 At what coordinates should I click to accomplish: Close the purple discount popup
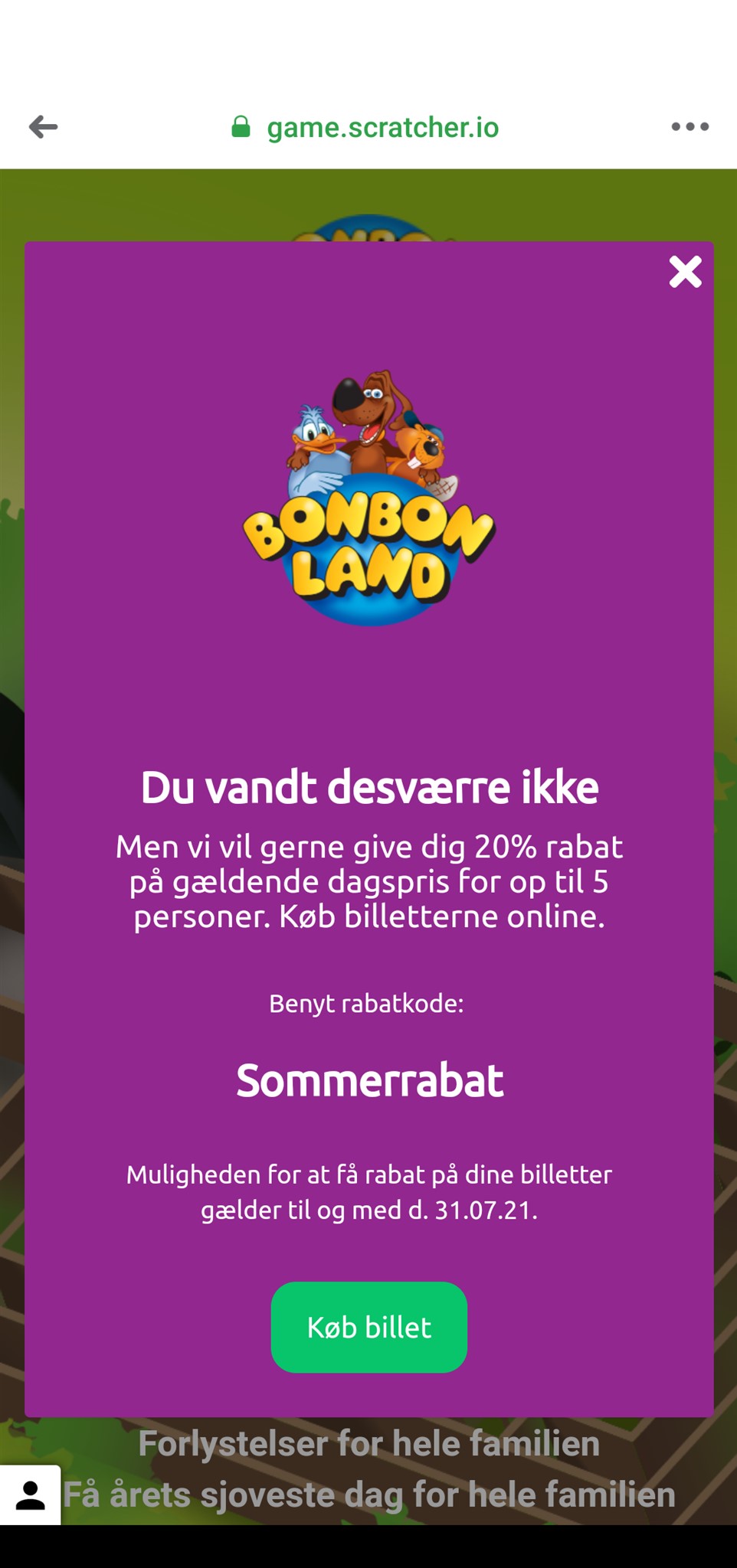click(x=685, y=272)
